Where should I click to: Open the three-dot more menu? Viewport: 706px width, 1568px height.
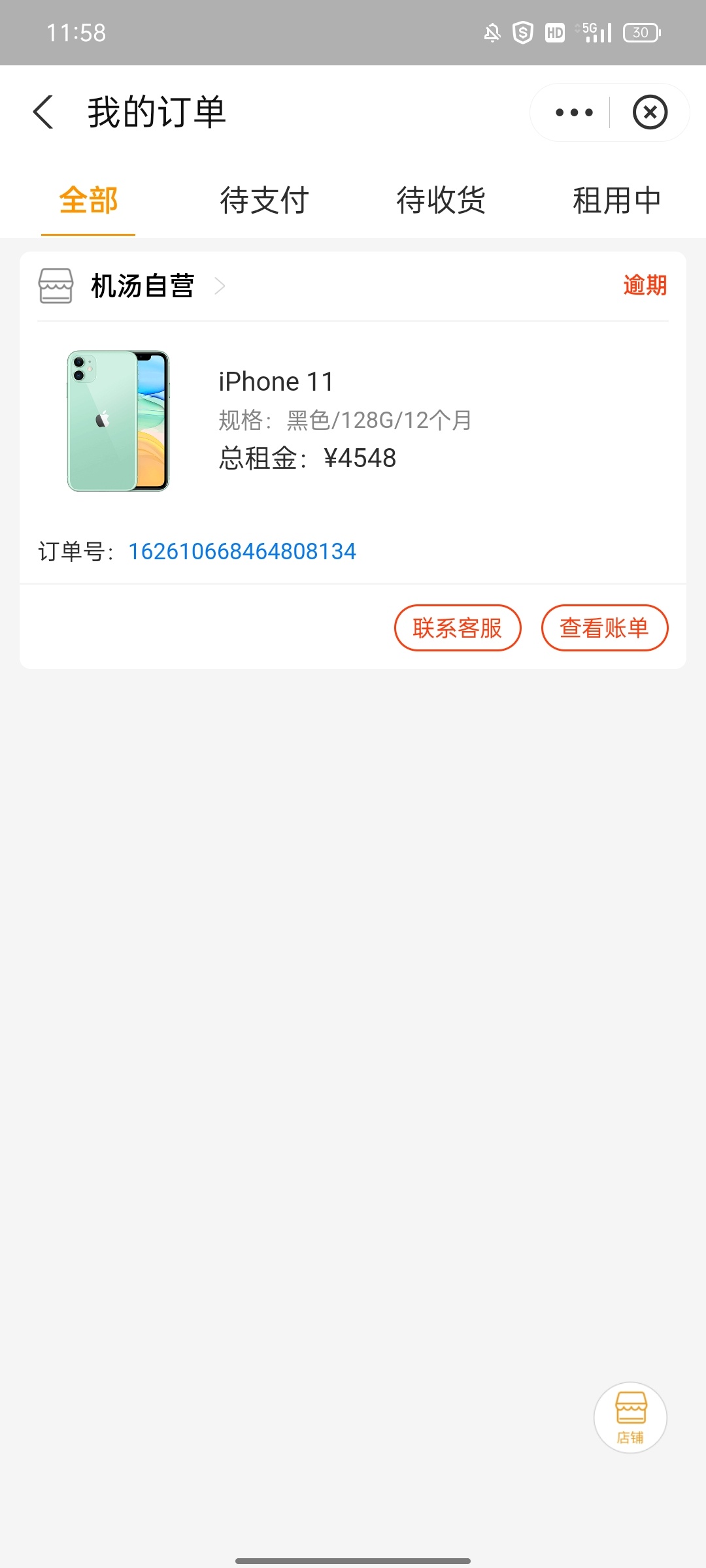tap(574, 112)
